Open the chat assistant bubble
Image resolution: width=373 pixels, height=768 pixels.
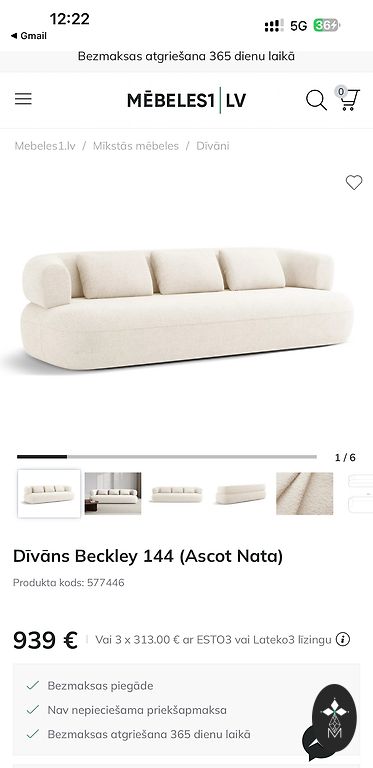pos(332,721)
